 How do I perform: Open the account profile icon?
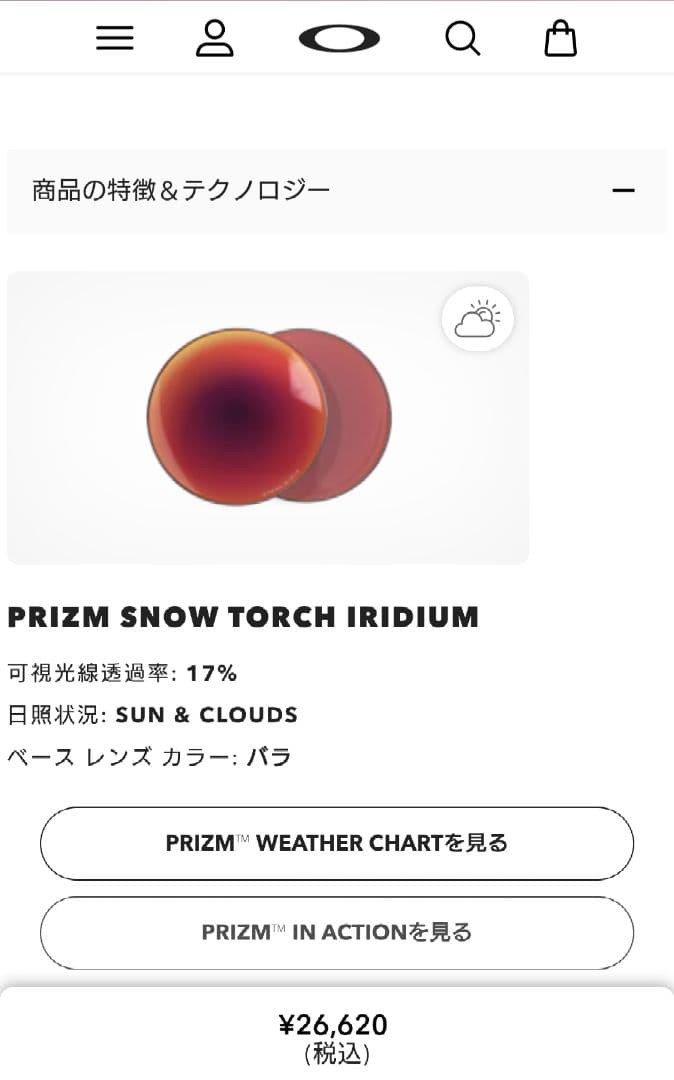pyautogui.click(x=214, y=38)
